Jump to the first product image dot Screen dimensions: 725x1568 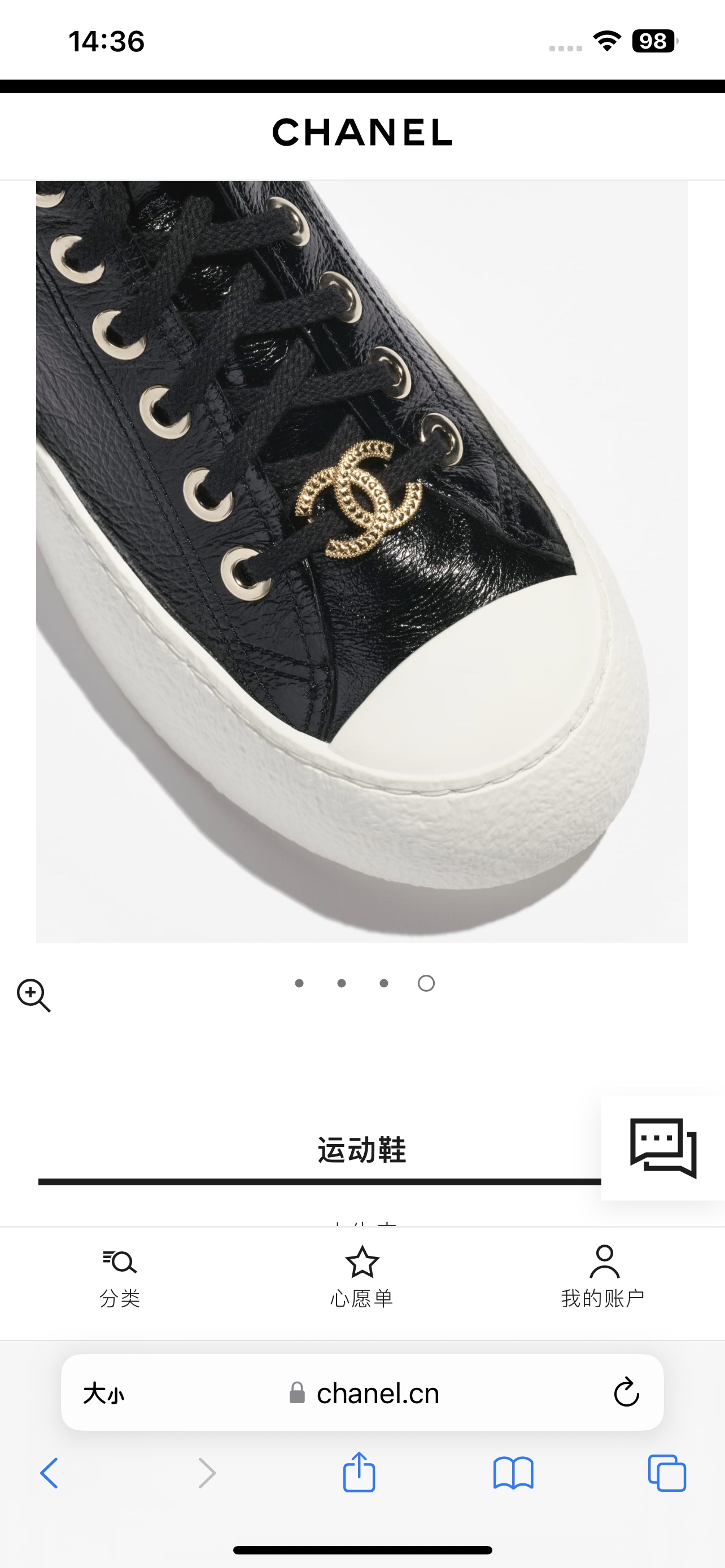coord(299,983)
